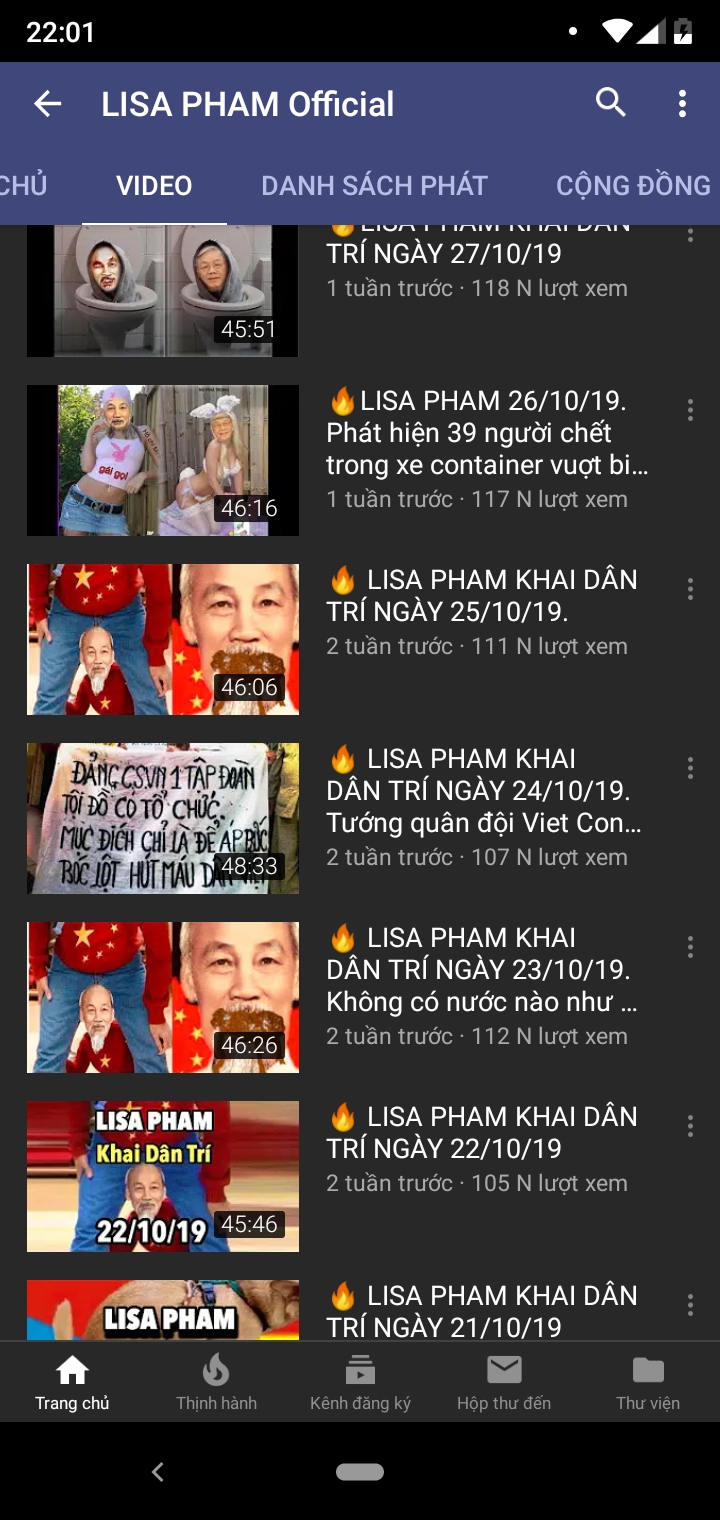Viewport: 720px width, 1520px height.
Task: Open the Thư viện library tab
Action: [x=648, y=1382]
